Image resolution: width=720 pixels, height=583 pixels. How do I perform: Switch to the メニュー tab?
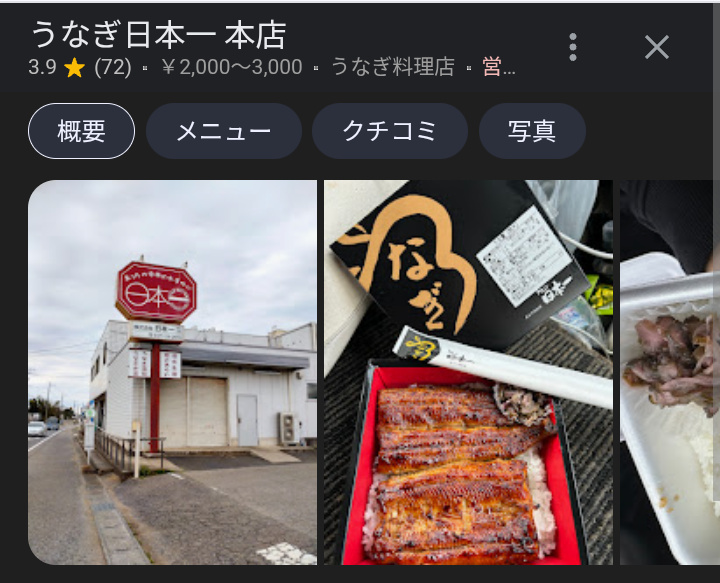224,131
